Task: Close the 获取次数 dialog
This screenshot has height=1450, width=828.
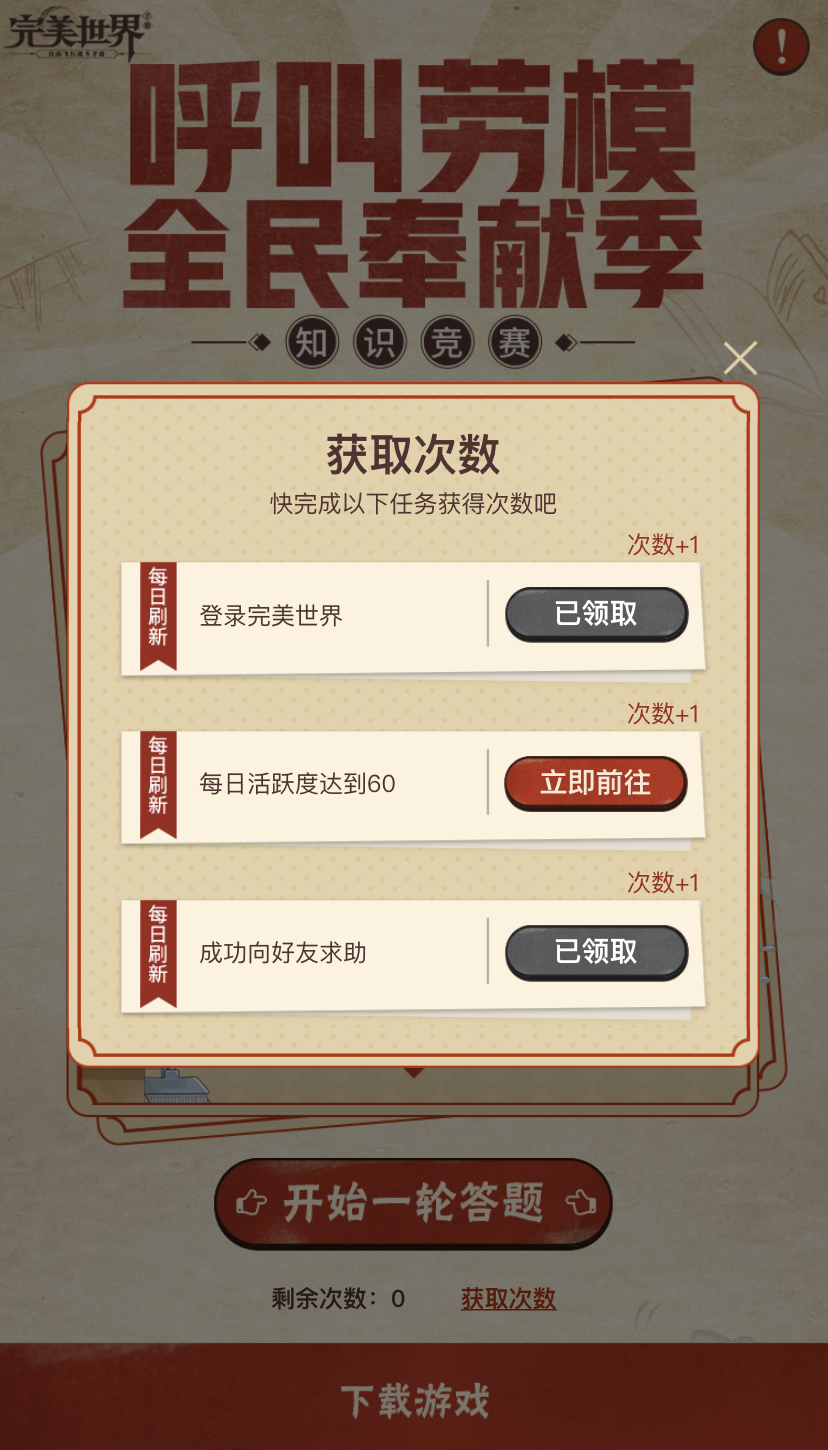Action: [740, 358]
